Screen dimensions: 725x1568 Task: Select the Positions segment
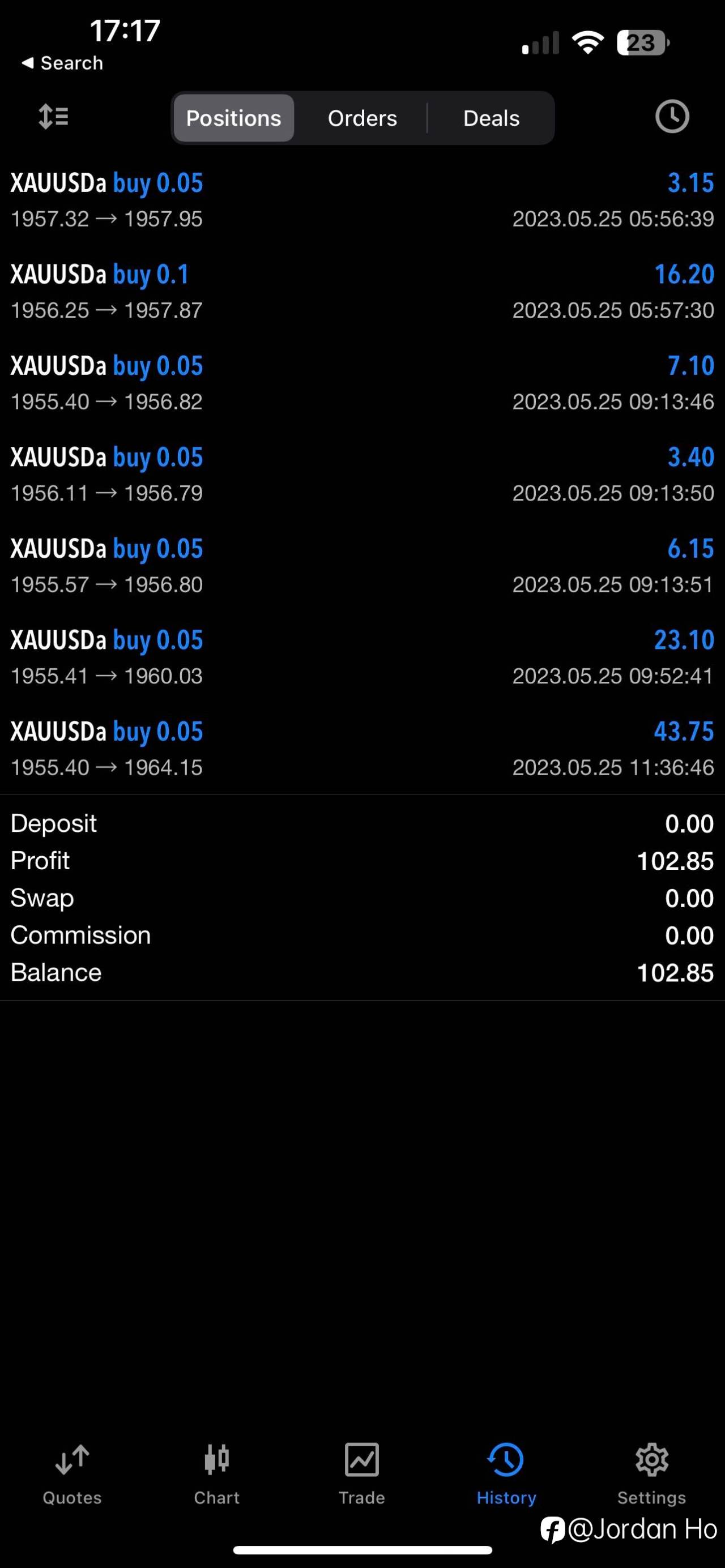[234, 118]
